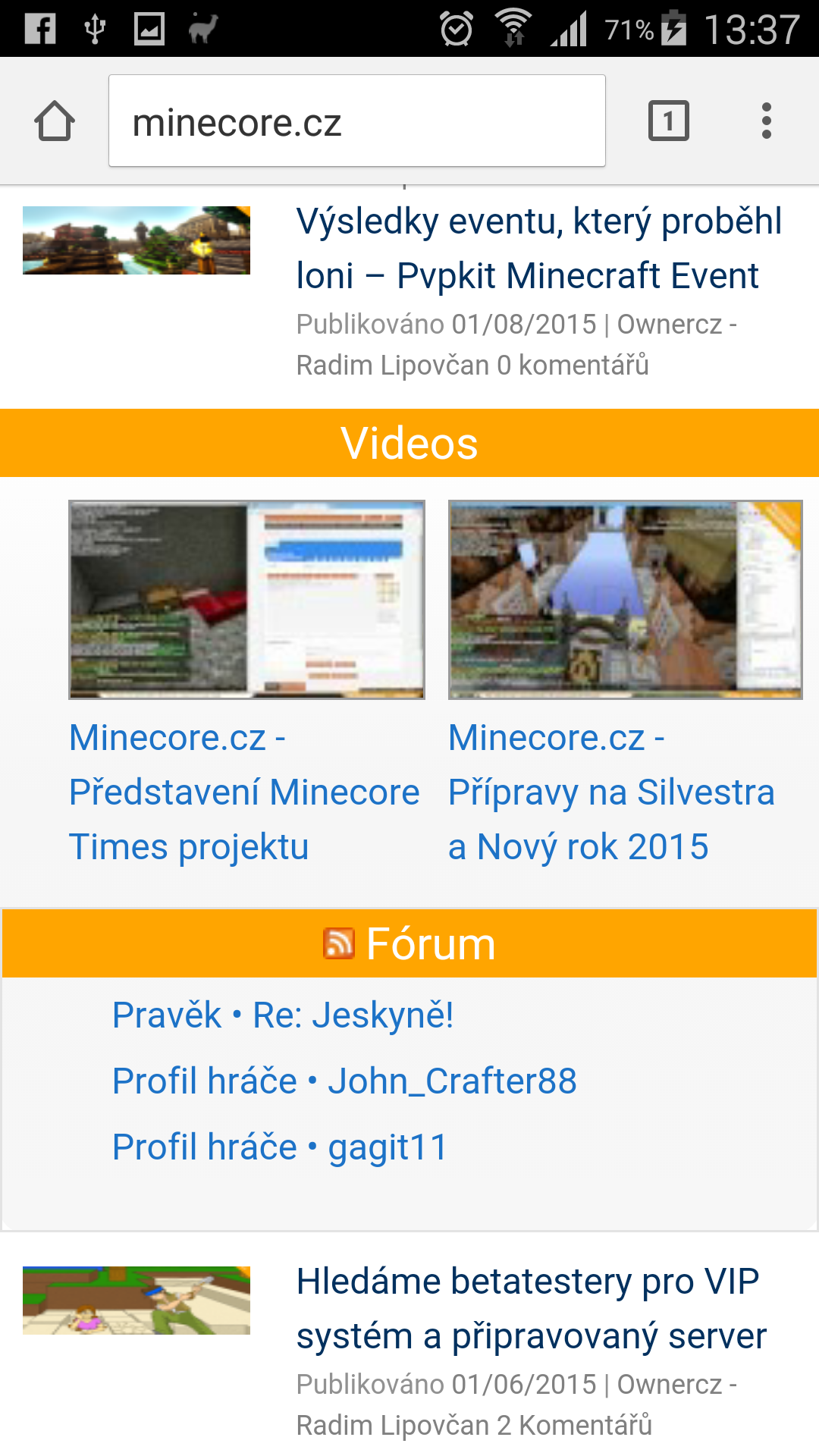
Task: Go to the browser home page
Action: pos(55,121)
